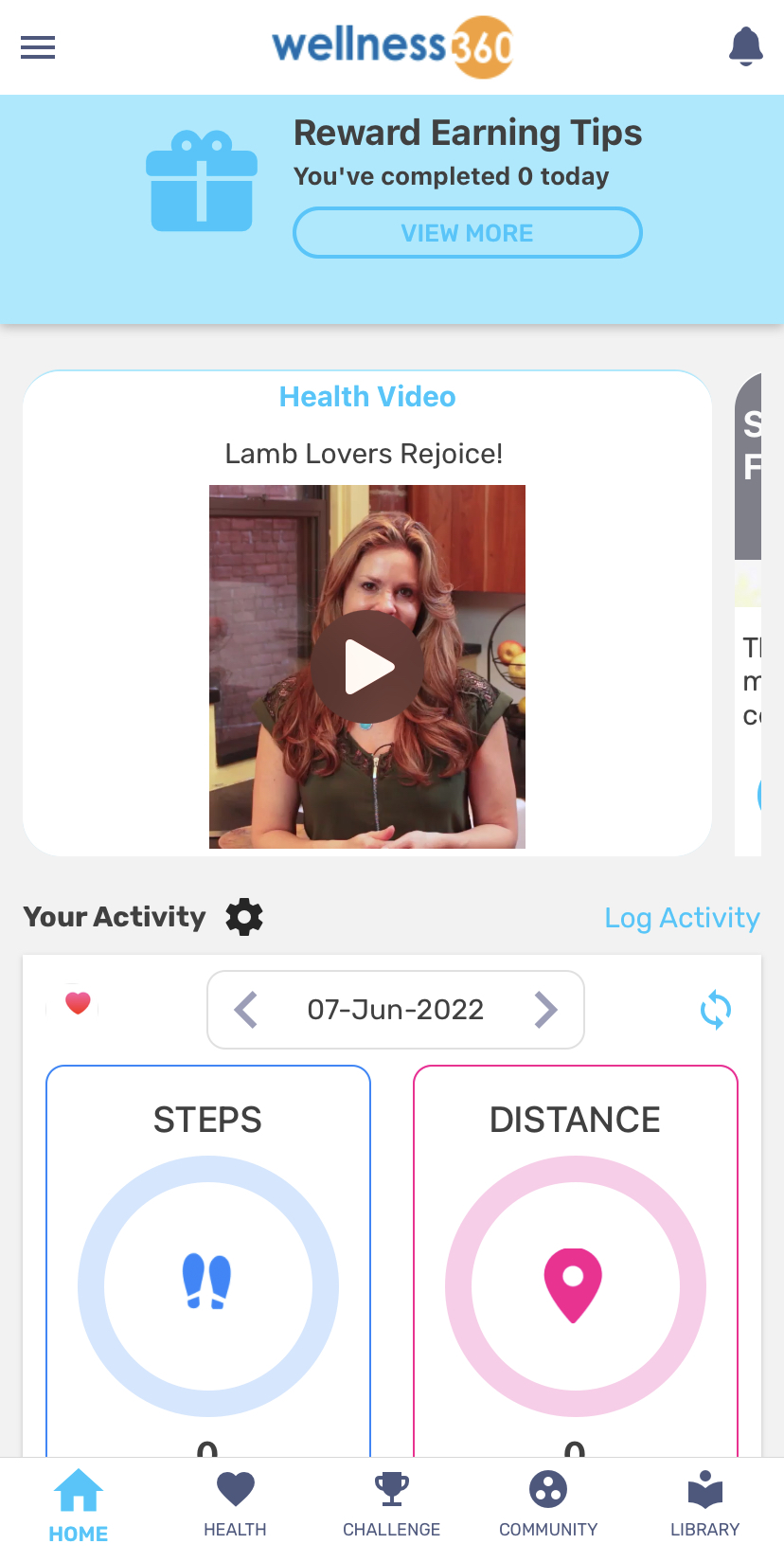Open the hamburger drawer menu
Screen dimensions: 784x1562
tap(38, 47)
